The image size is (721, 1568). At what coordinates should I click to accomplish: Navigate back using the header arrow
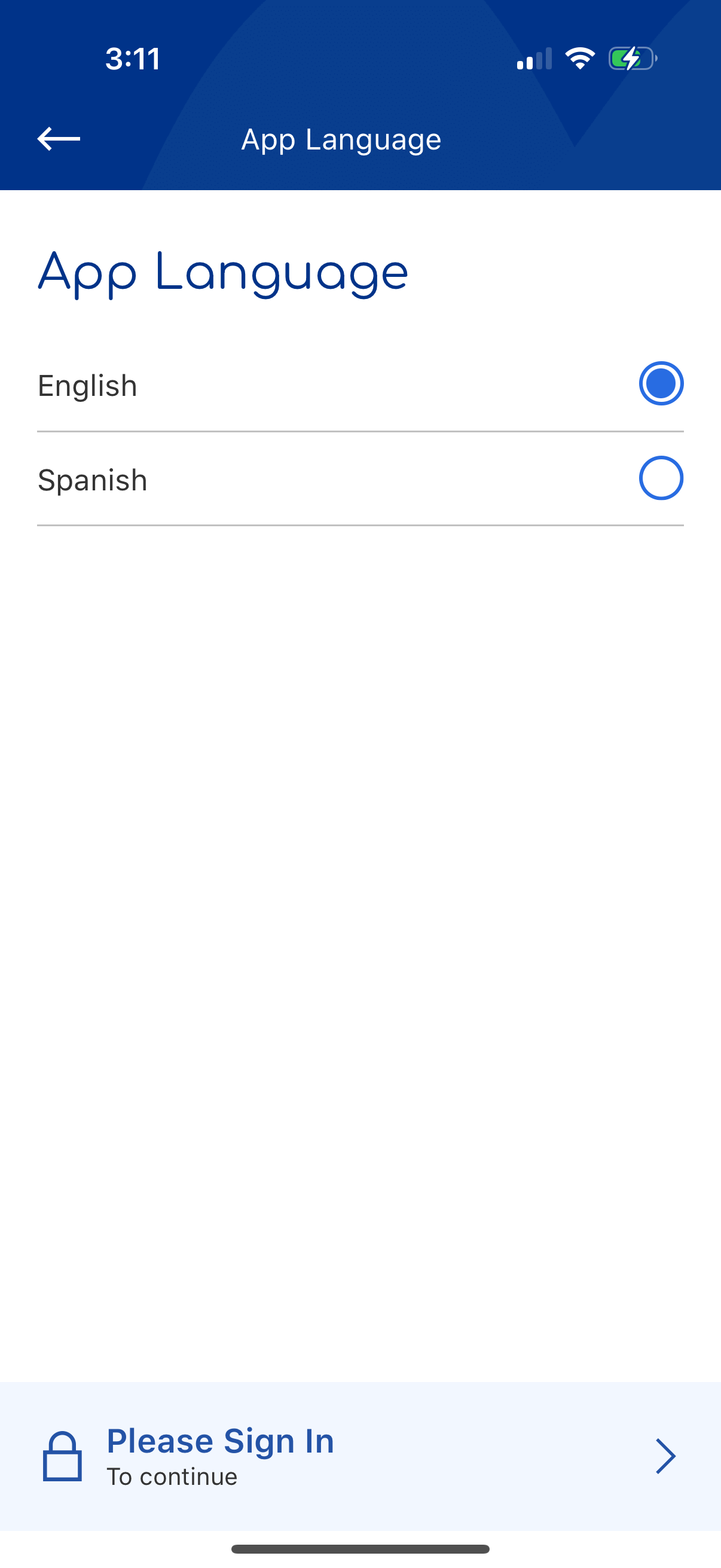59,139
